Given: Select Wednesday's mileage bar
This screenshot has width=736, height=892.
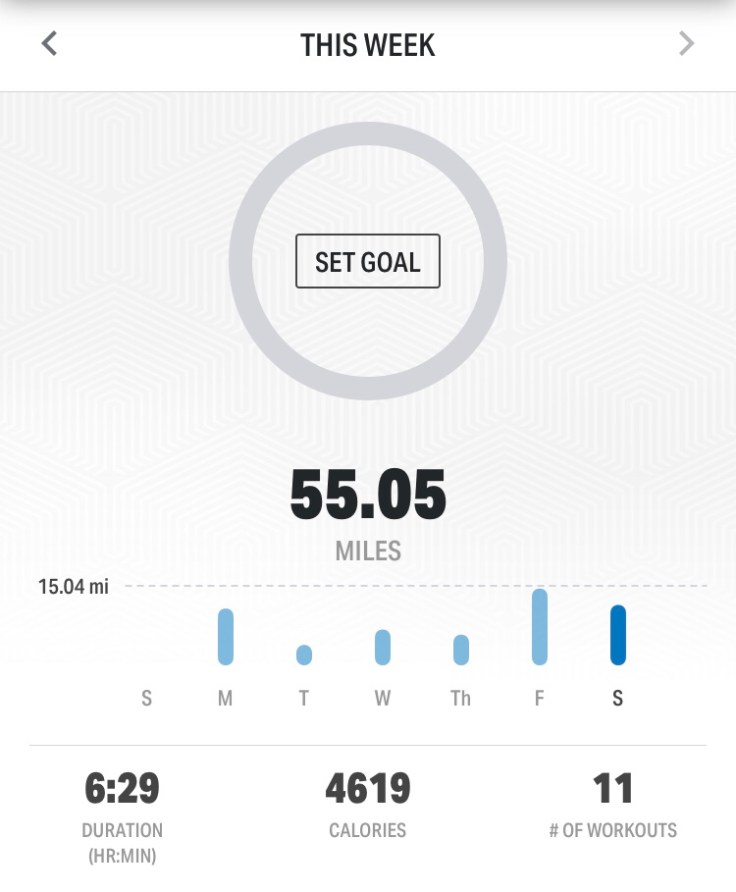Looking at the screenshot, I should click(x=382, y=647).
